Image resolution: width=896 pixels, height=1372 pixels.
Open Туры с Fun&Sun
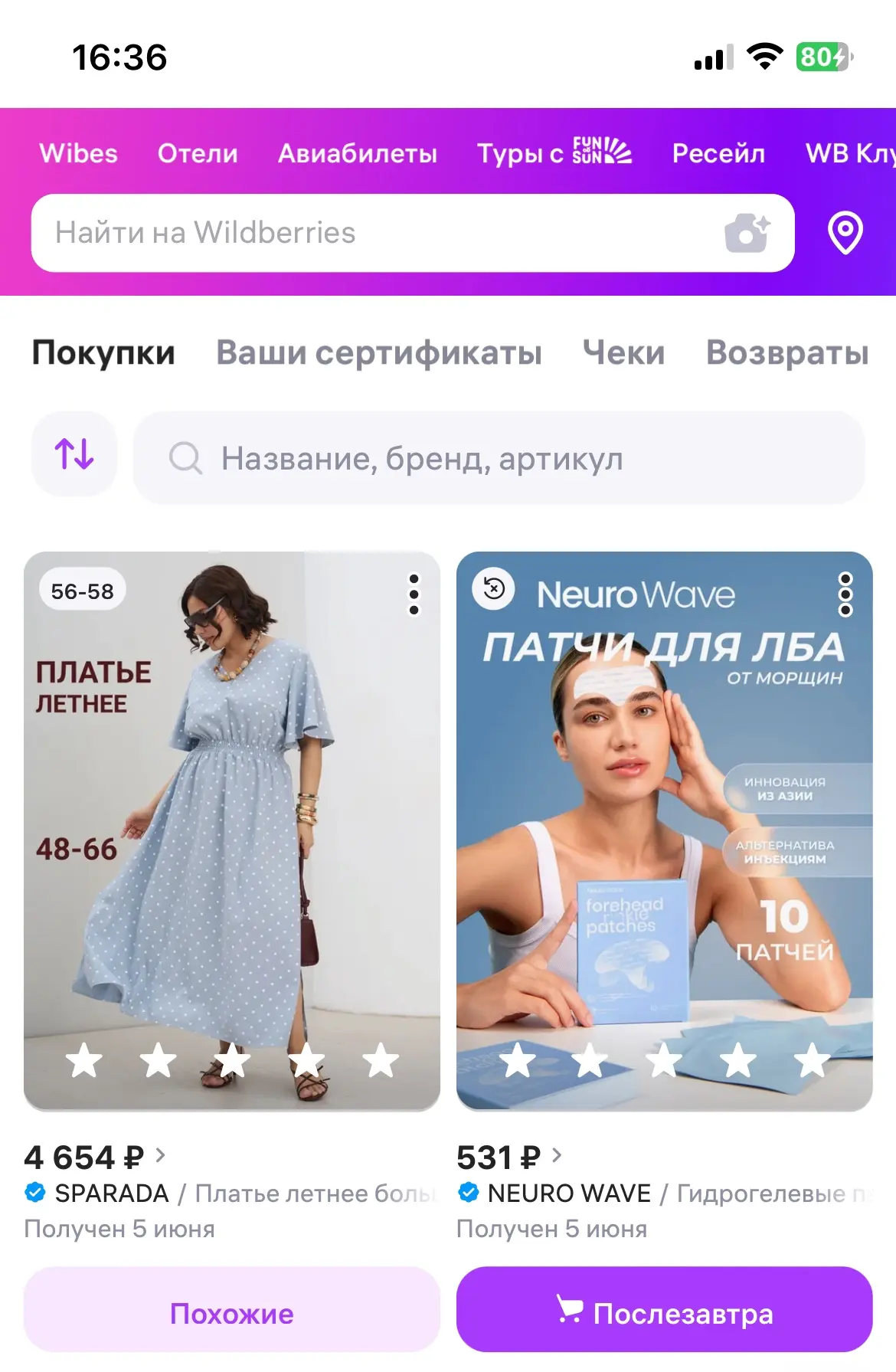coord(554,152)
